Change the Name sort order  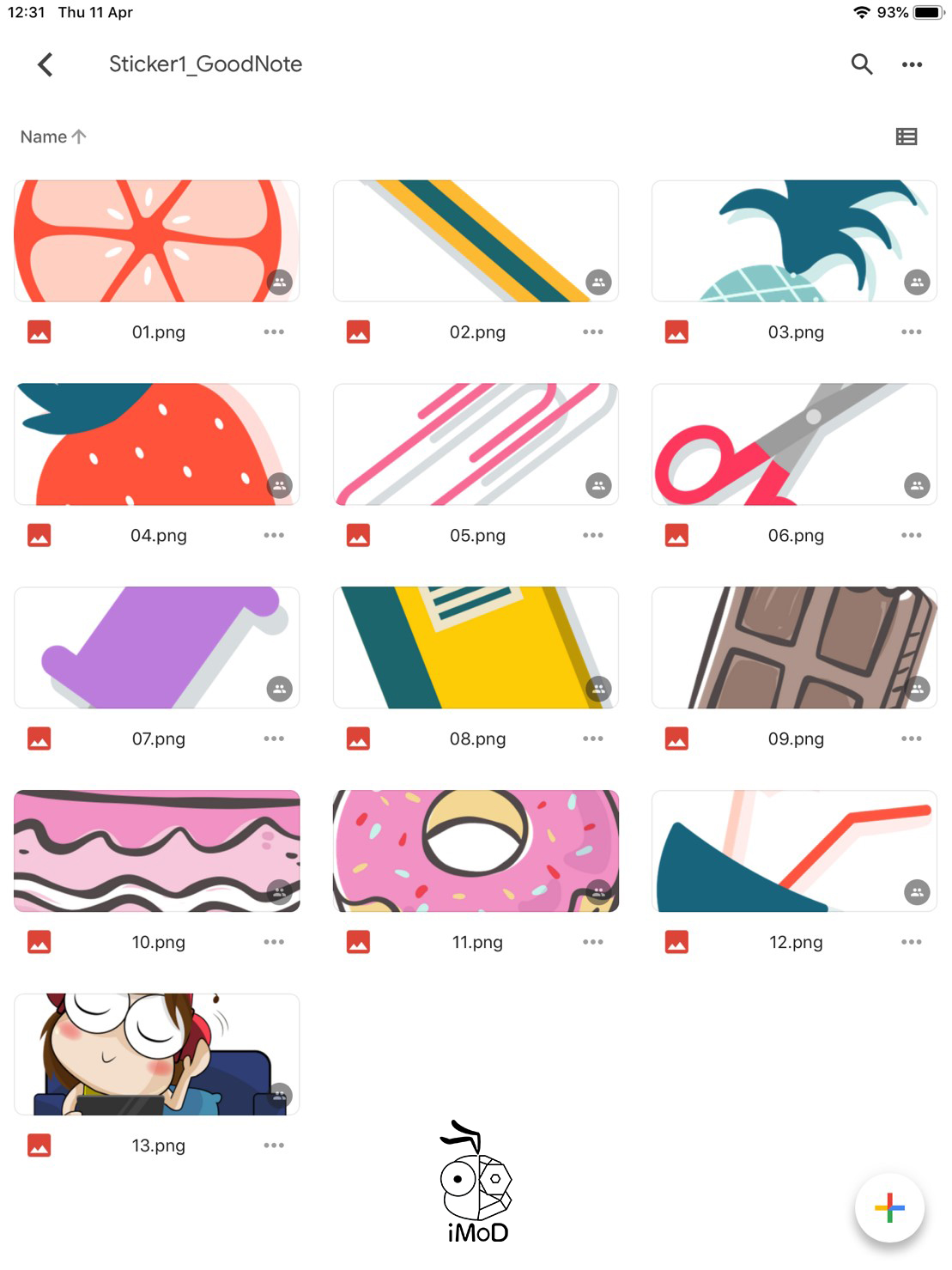click(53, 137)
